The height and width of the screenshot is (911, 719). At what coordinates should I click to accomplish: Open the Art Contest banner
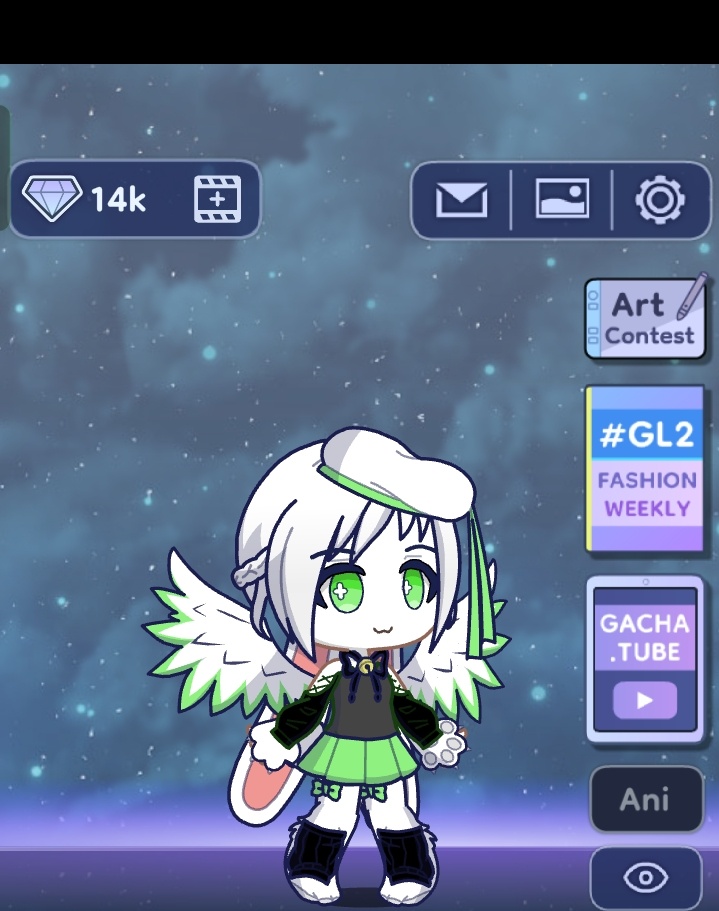[x=645, y=319]
